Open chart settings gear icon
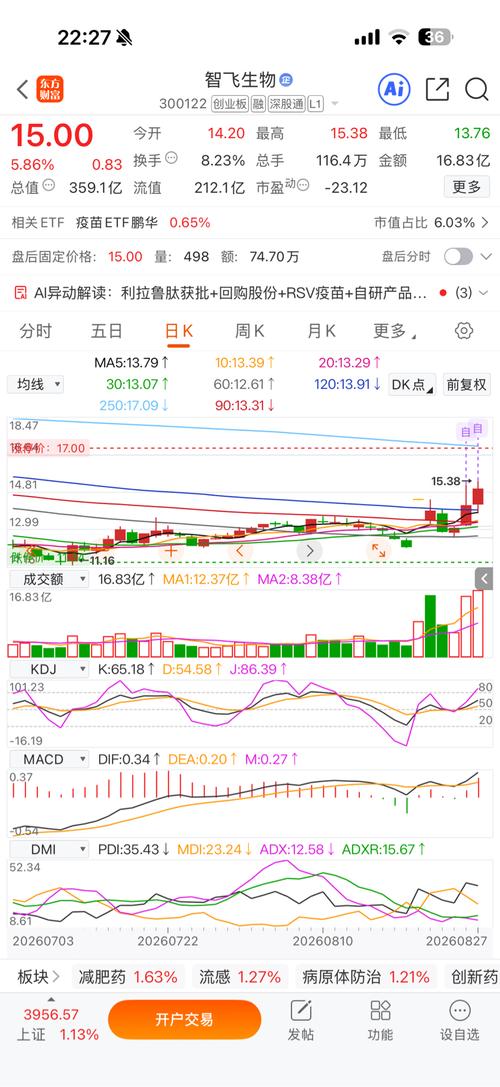 464,331
